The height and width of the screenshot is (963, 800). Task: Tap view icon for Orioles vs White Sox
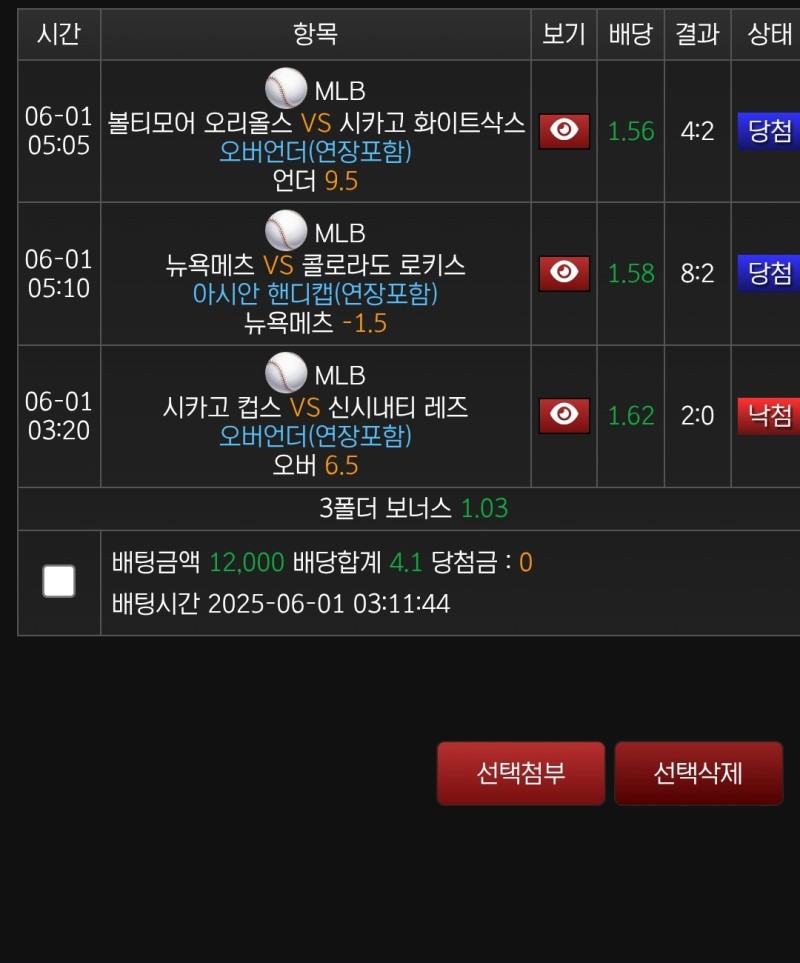[x=564, y=131]
